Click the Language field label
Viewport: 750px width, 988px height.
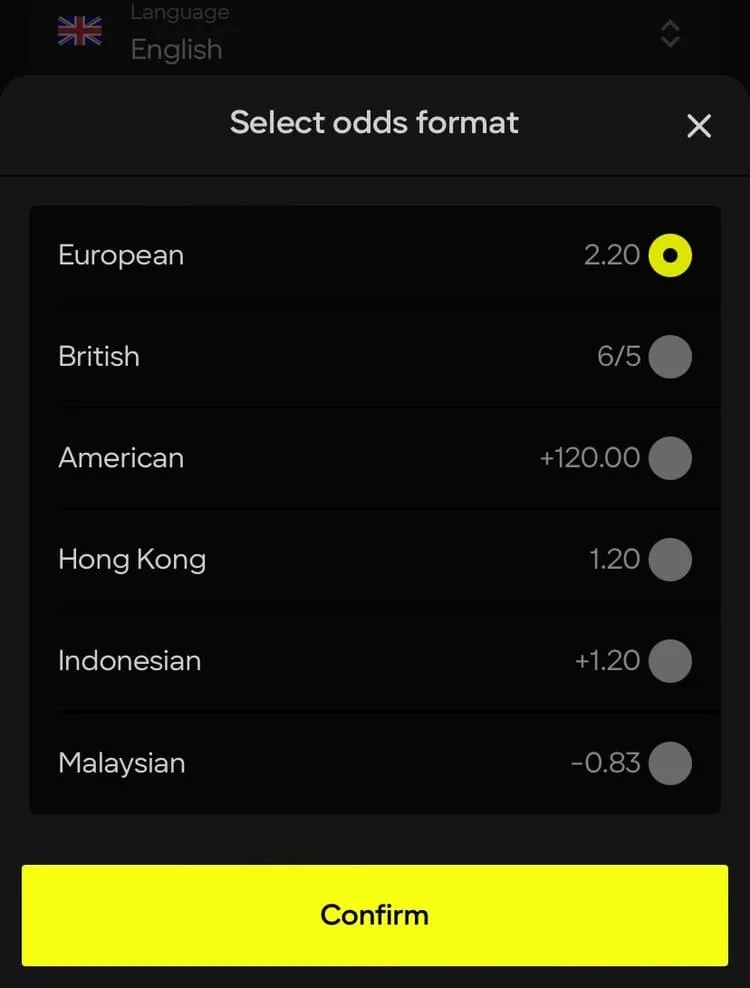(180, 12)
